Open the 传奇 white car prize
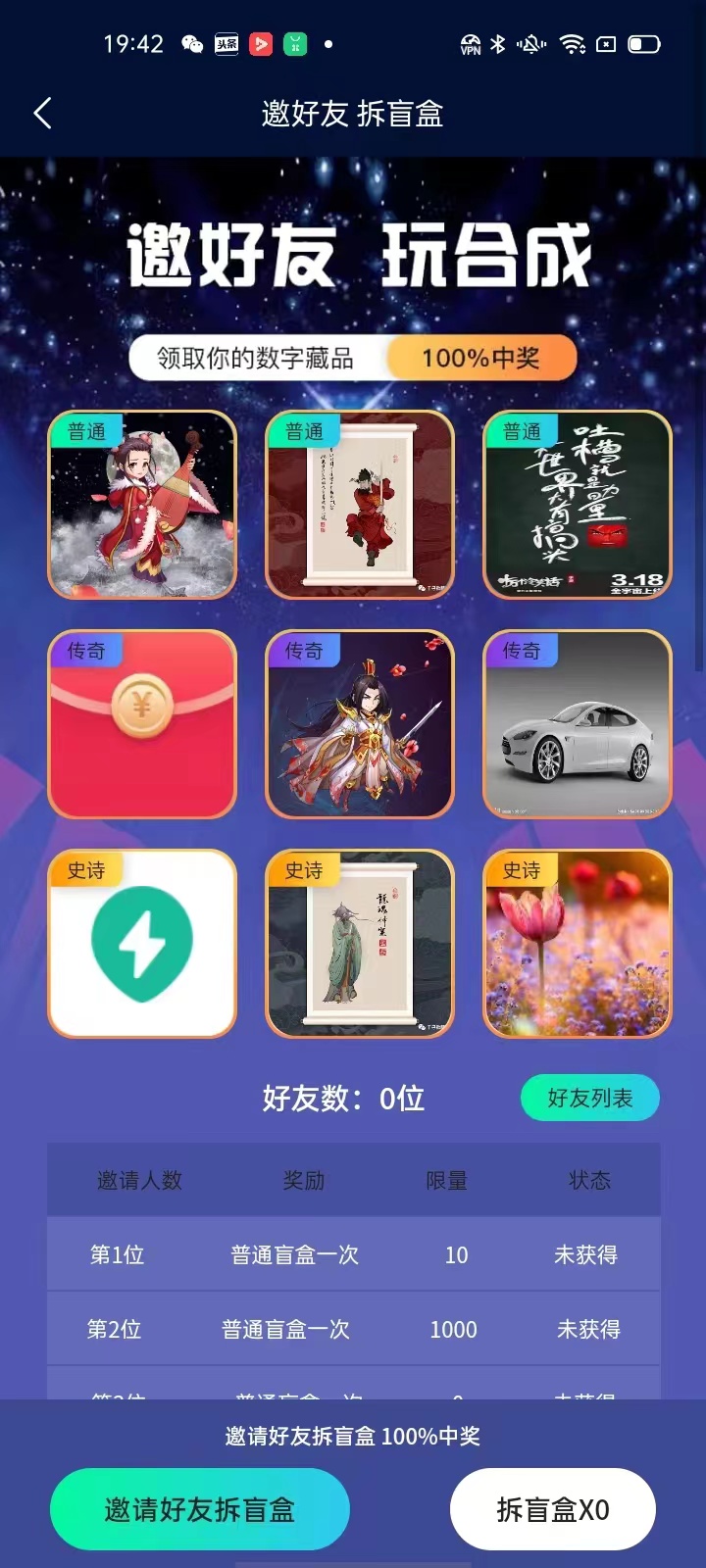This screenshot has width=706, height=1568. pyautogui.click(x=578, y=724)
